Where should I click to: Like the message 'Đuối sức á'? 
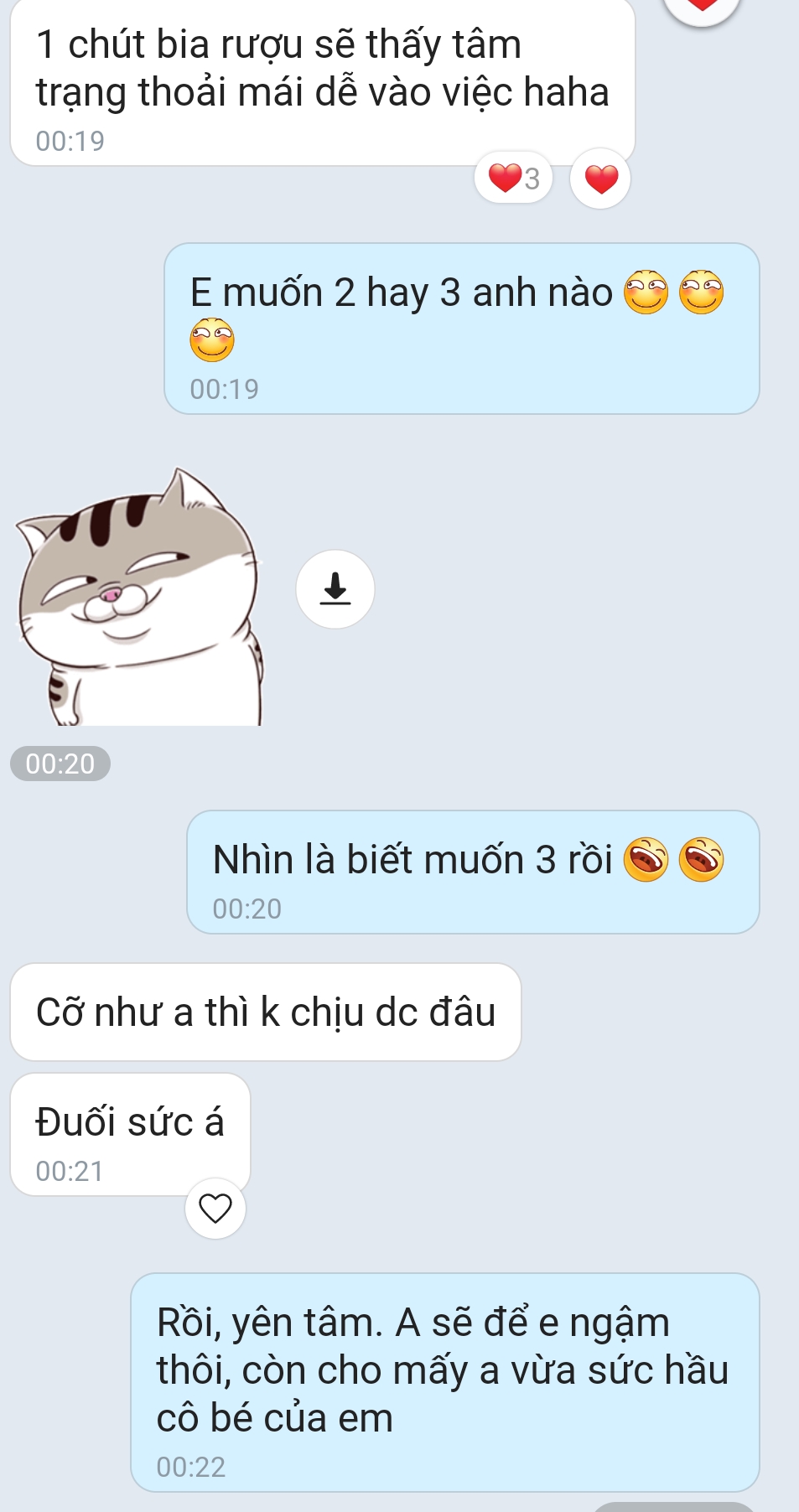tap(215, 1209)
